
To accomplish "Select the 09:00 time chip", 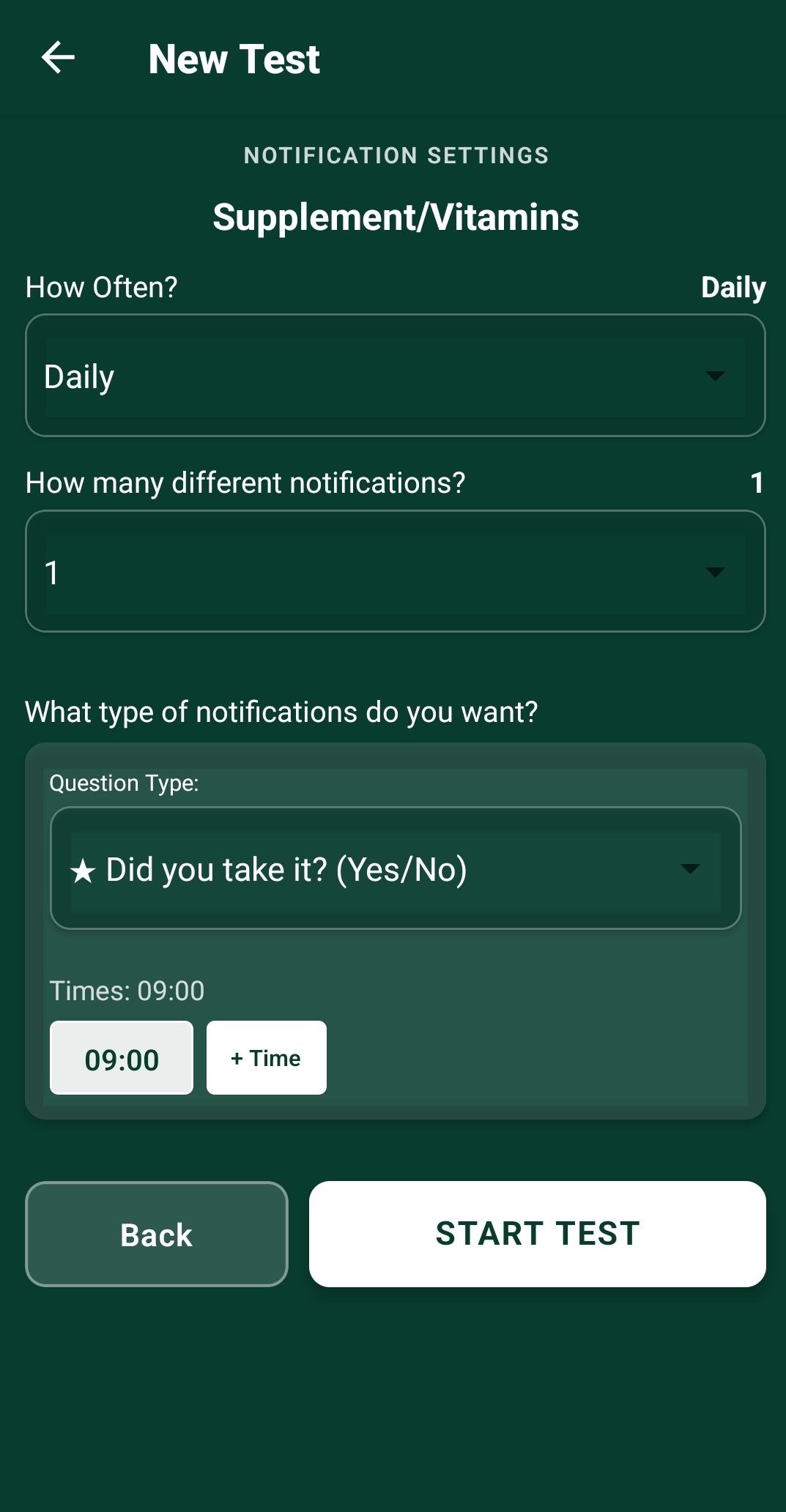I will pos(121,1057).
